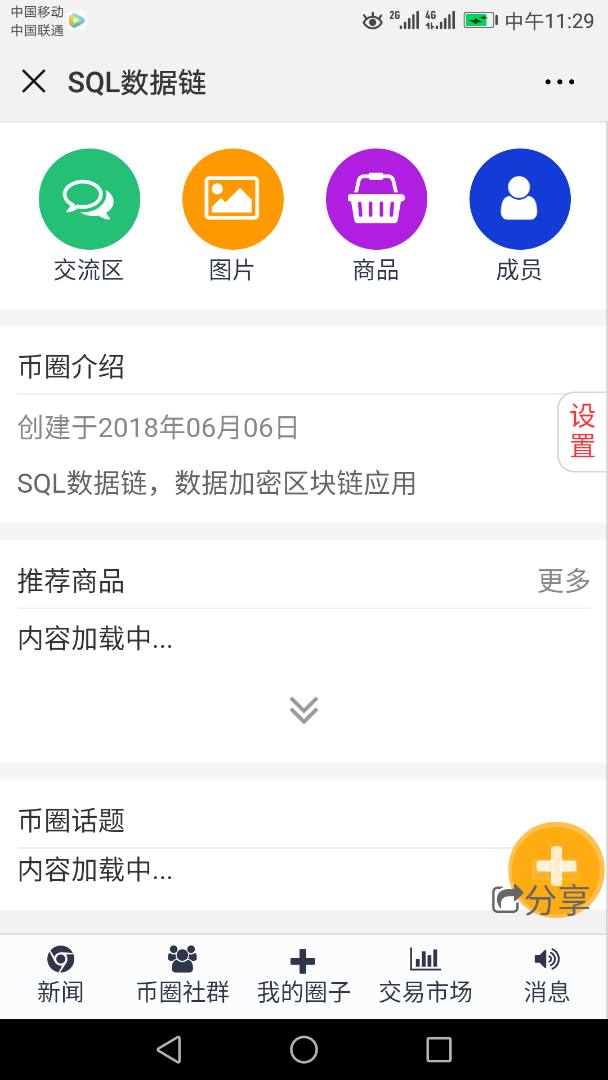Screen dimensions: 608x1080
Task: Expand the recommended products section
Action: (304, 709)
